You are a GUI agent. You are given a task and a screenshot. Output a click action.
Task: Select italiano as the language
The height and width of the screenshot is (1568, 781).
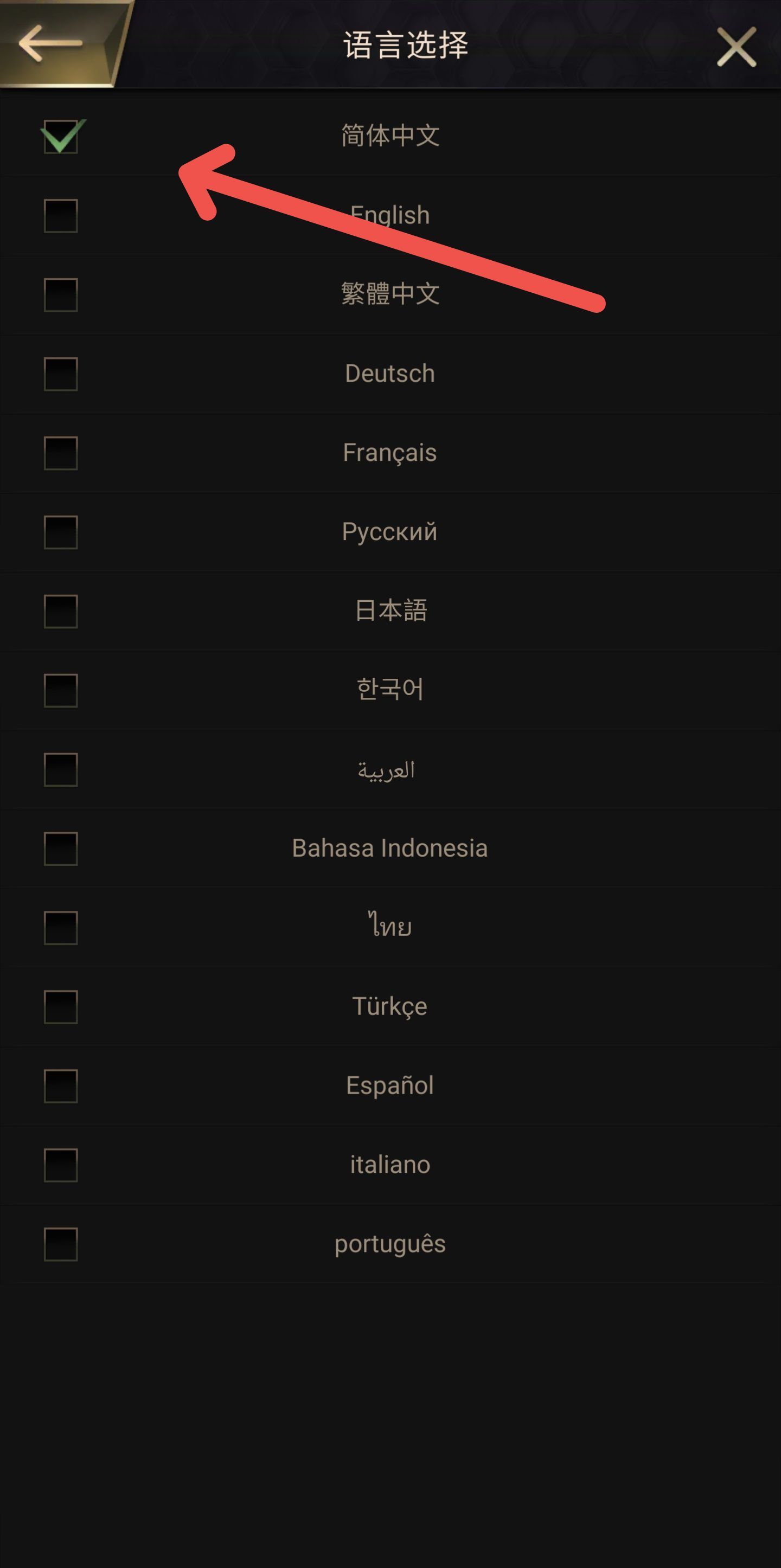tap(390, 1165)
